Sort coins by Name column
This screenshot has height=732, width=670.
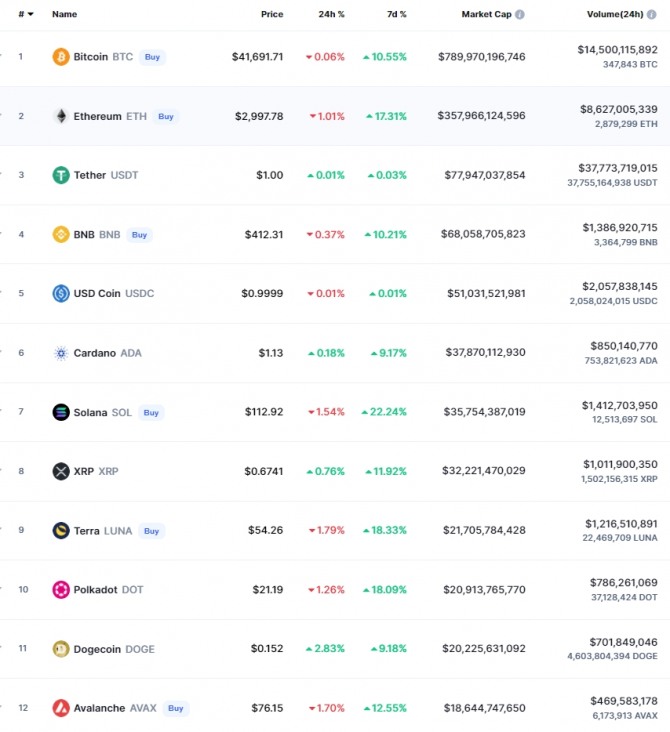64,14
